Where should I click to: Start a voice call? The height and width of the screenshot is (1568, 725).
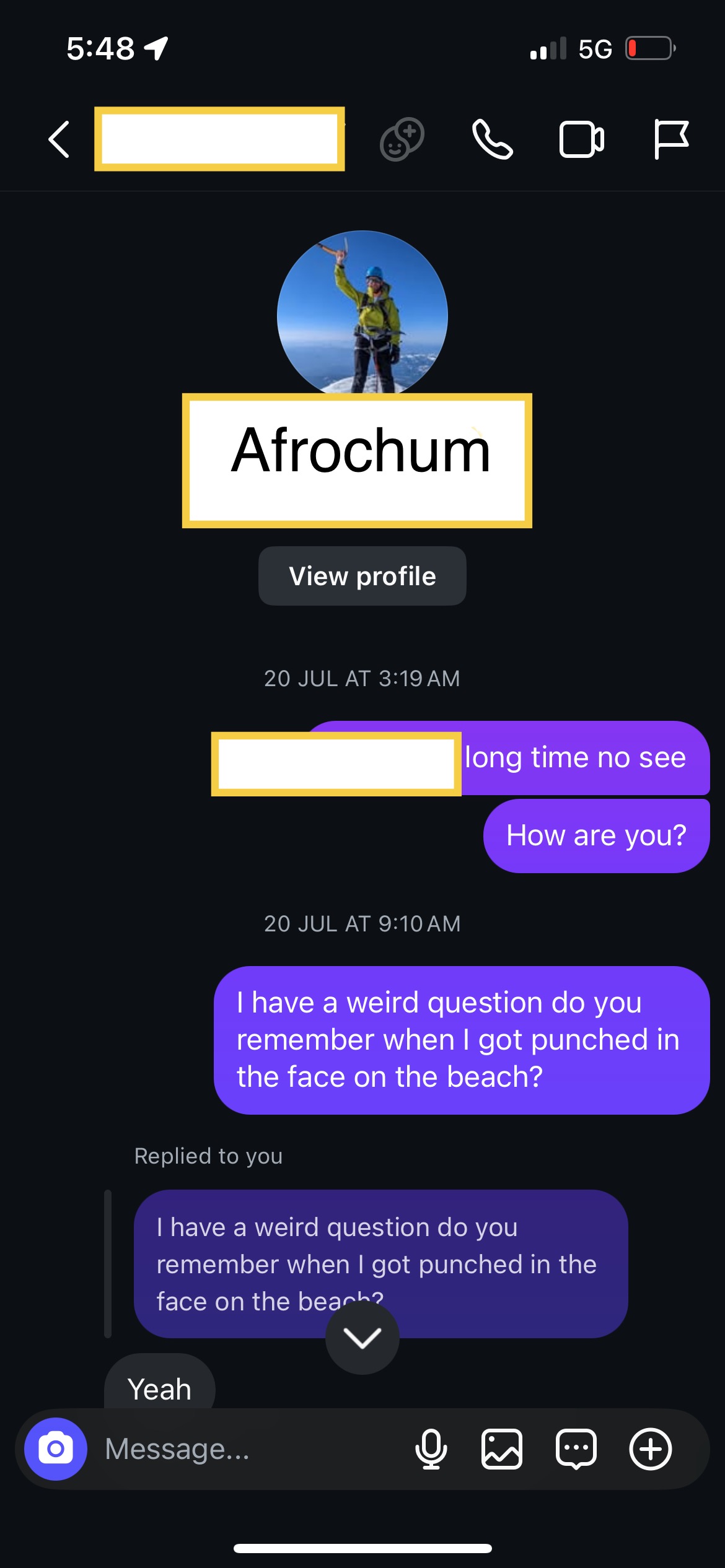[492, 139]
